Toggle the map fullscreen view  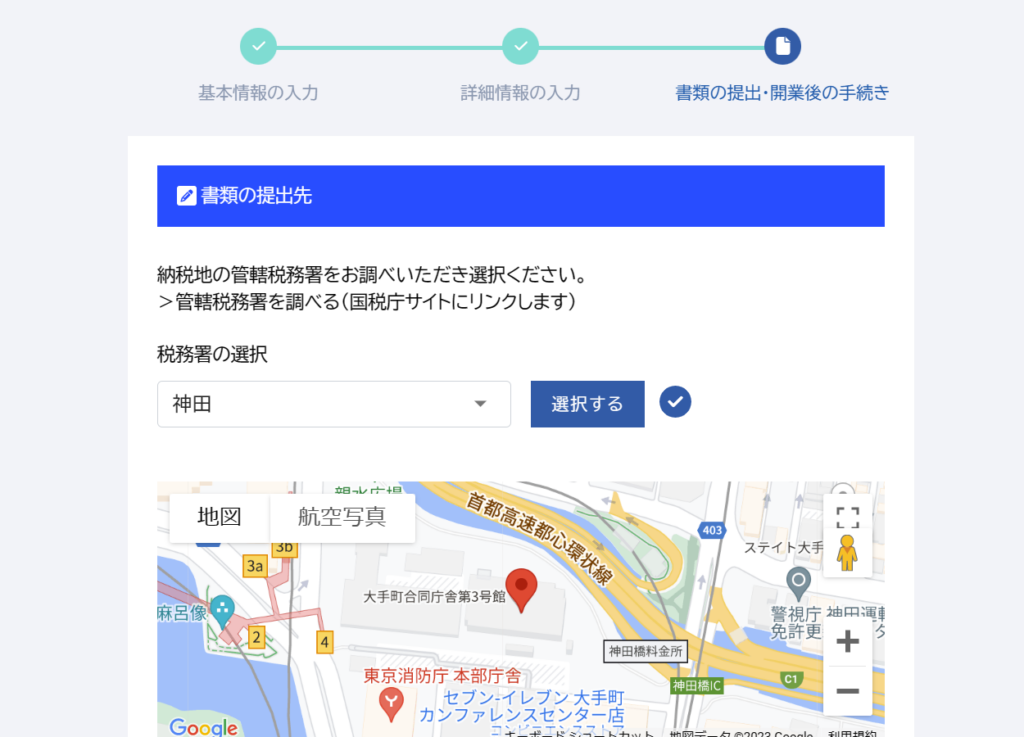[x=847, y=517]
